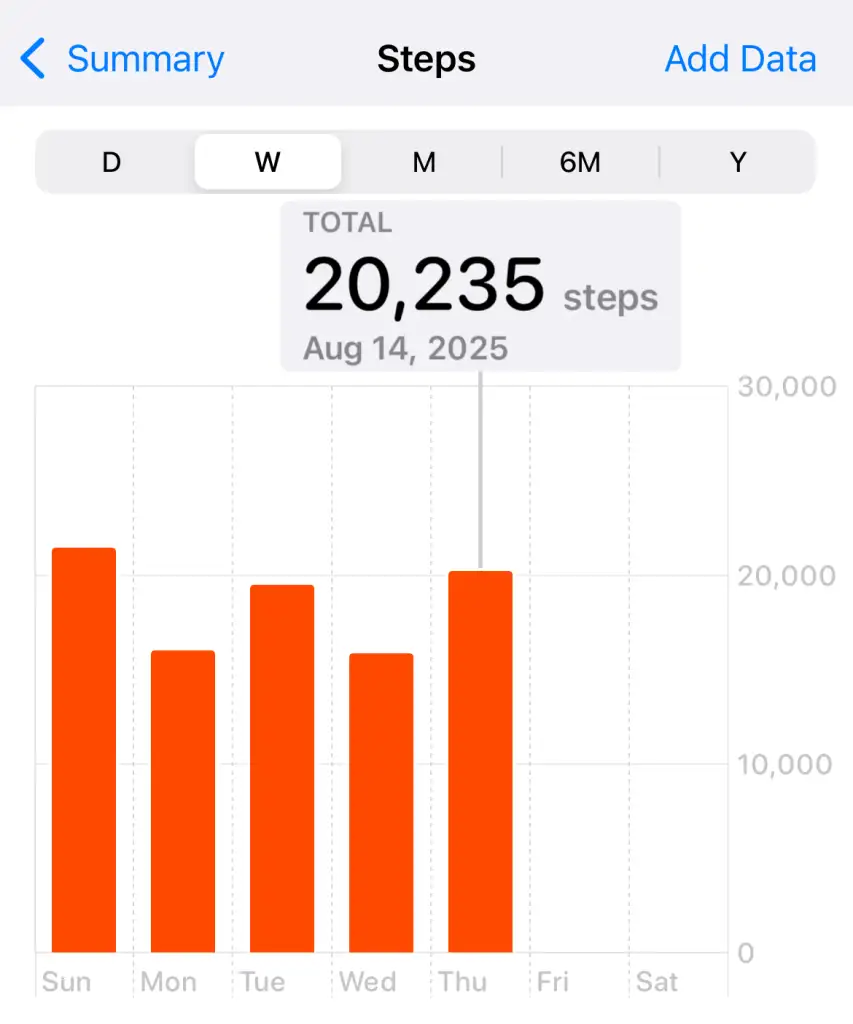Show step total for Wed bar

point(381,802)
